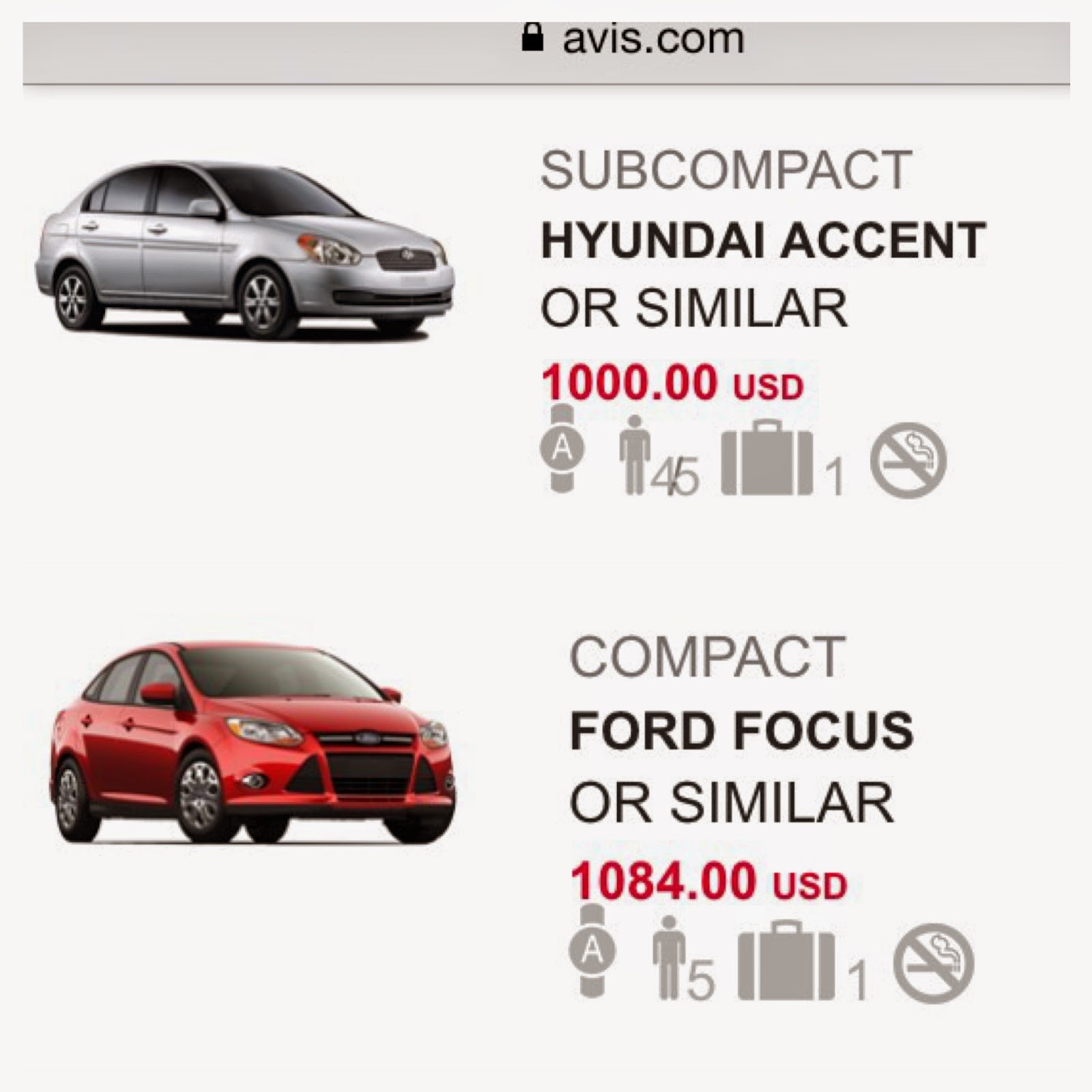Select the Subcompact Hyundai Accent listing

(x=761, y=240)
